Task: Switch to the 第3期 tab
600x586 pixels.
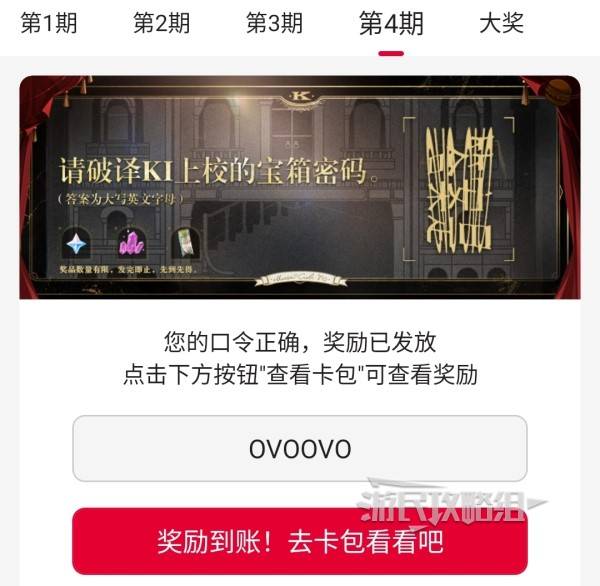Action: pyautogui.click(x=275, y=24)
